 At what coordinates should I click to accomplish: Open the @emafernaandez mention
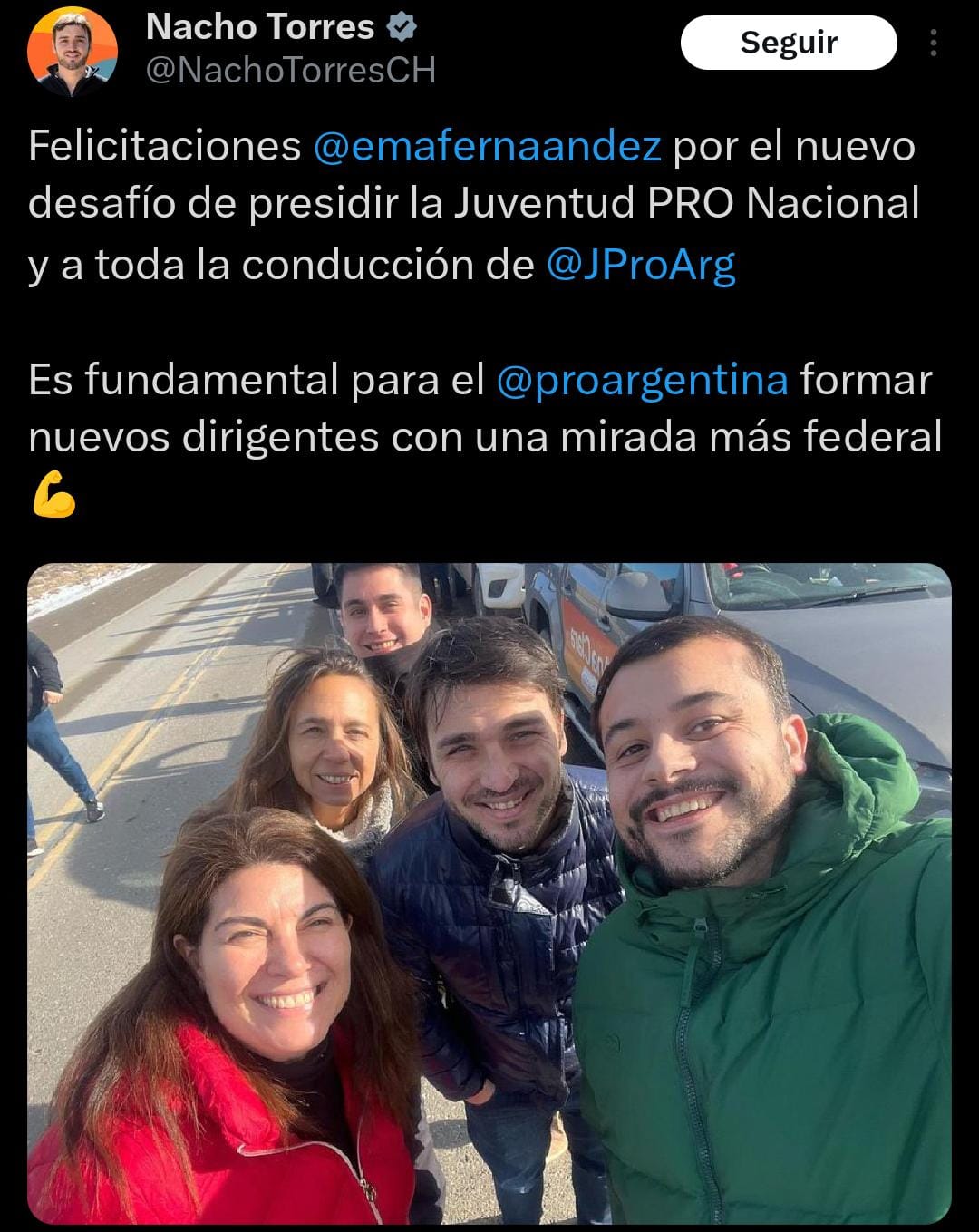(487, 146)
